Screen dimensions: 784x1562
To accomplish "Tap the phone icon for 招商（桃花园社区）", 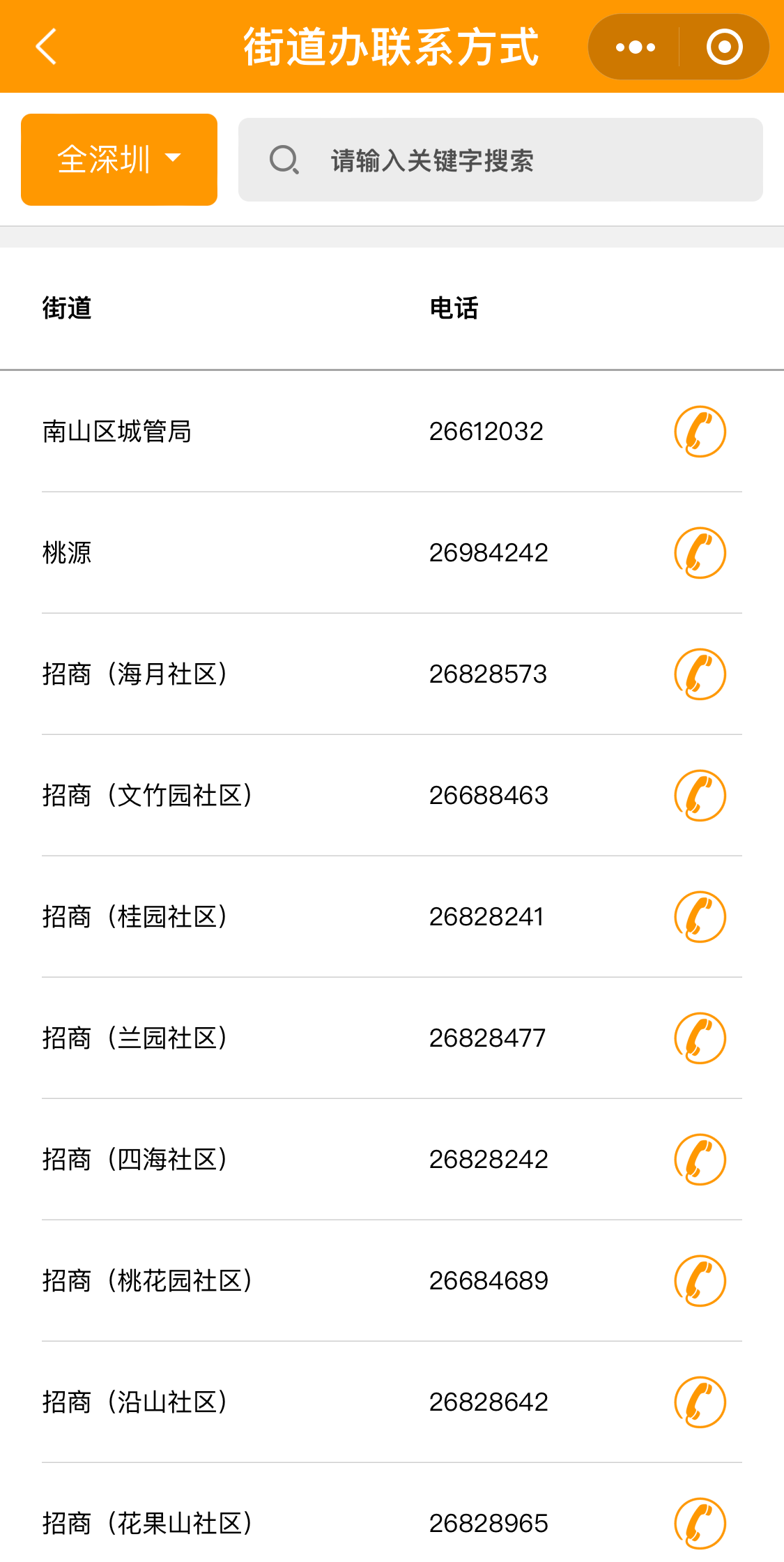I will [700, 1281].
